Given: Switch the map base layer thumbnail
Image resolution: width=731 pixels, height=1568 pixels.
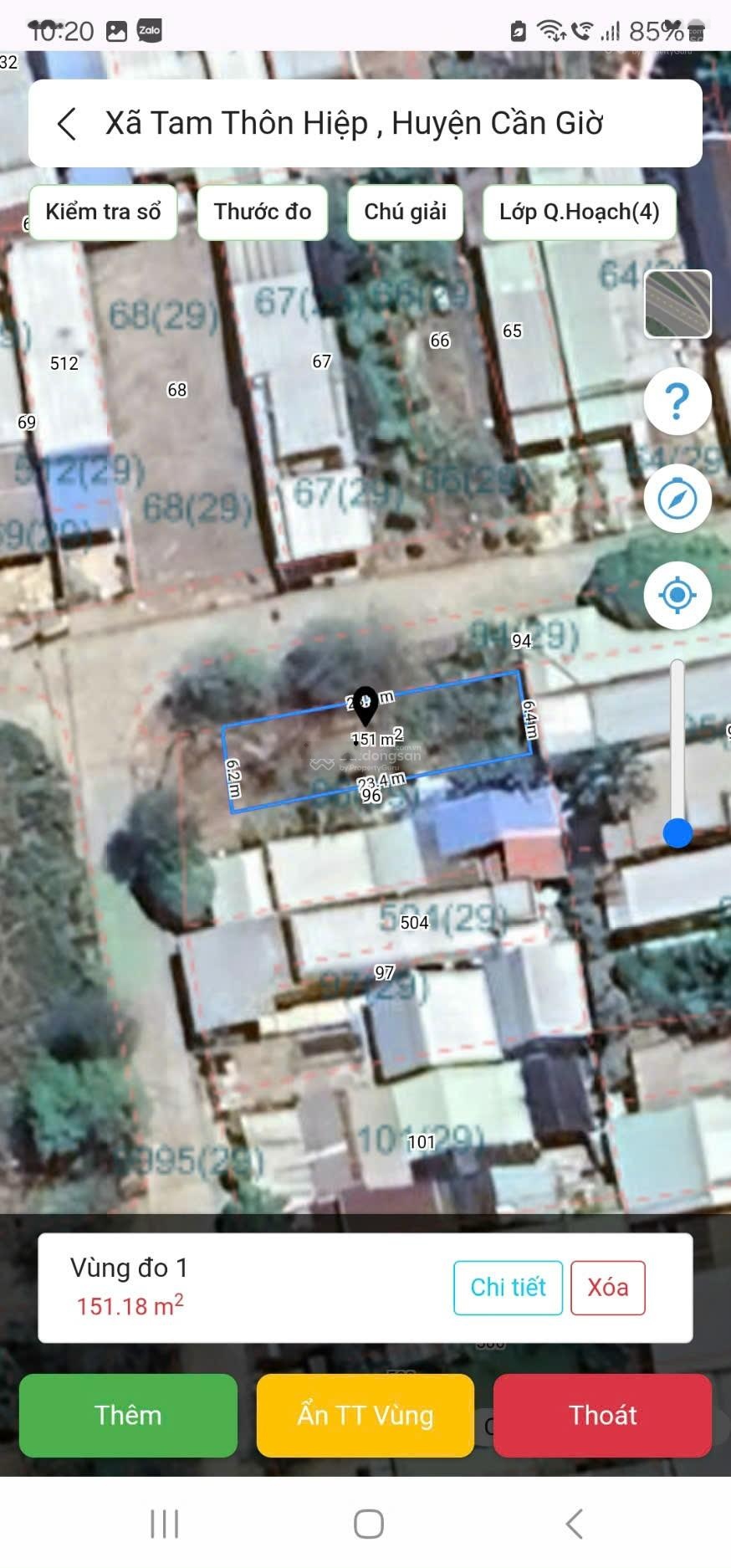Looking at the screenshot, I should click(677, 304).
